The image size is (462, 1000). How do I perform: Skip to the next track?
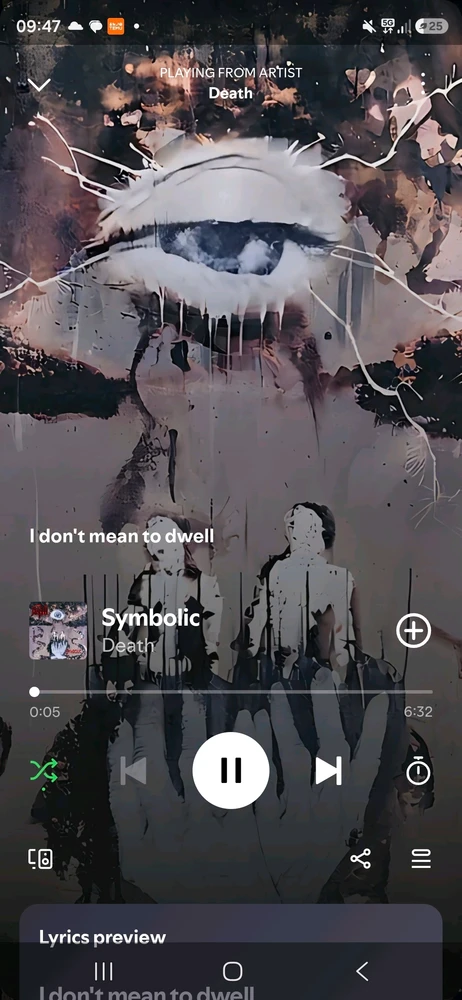pos(329,771)
